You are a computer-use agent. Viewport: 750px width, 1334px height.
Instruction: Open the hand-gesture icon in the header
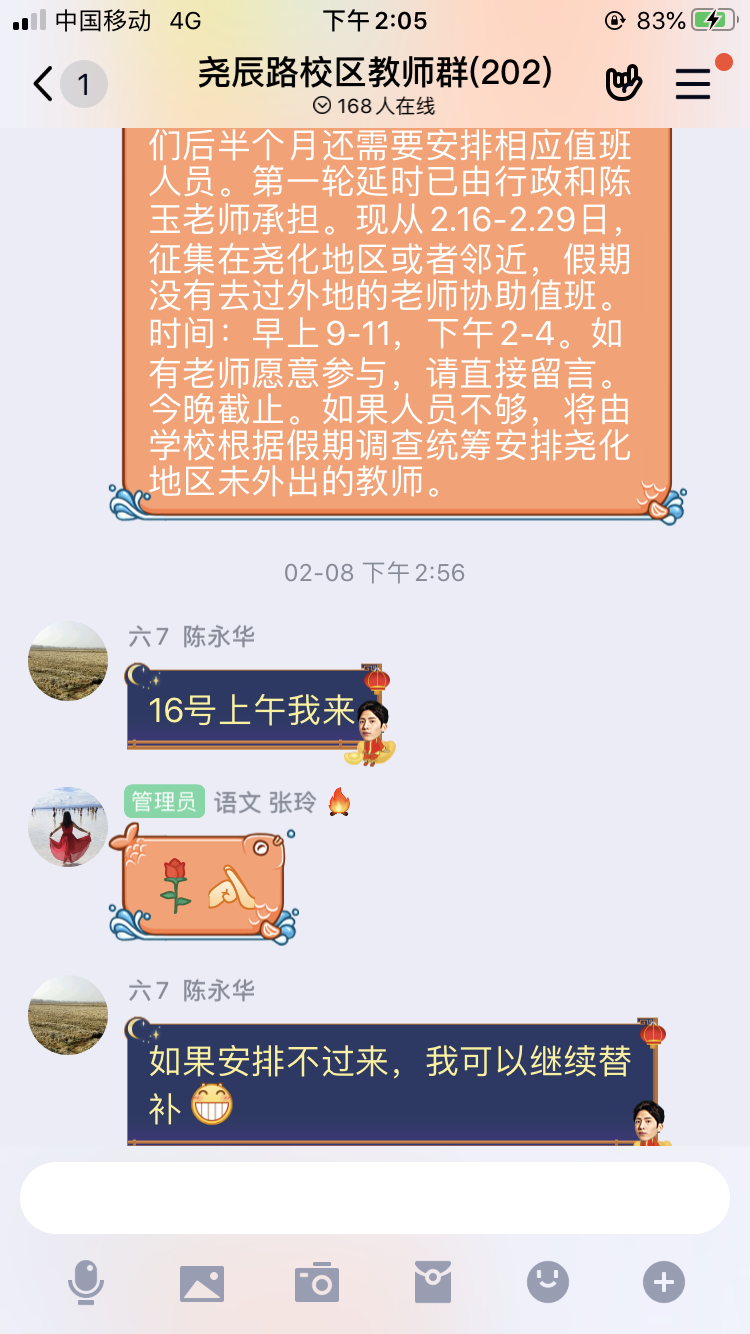pyautogui.click(x=623, y=84)
